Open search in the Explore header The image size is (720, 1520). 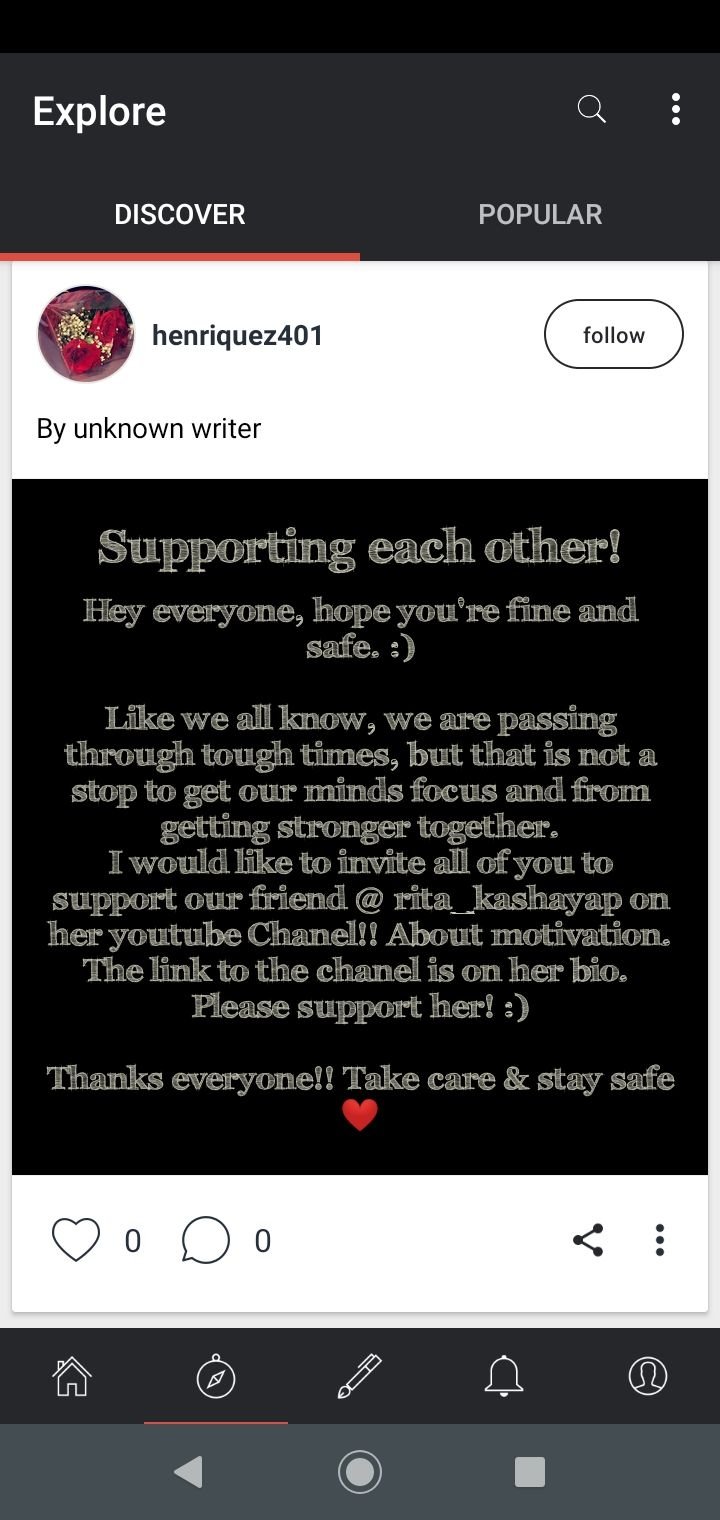pos(592,110)
